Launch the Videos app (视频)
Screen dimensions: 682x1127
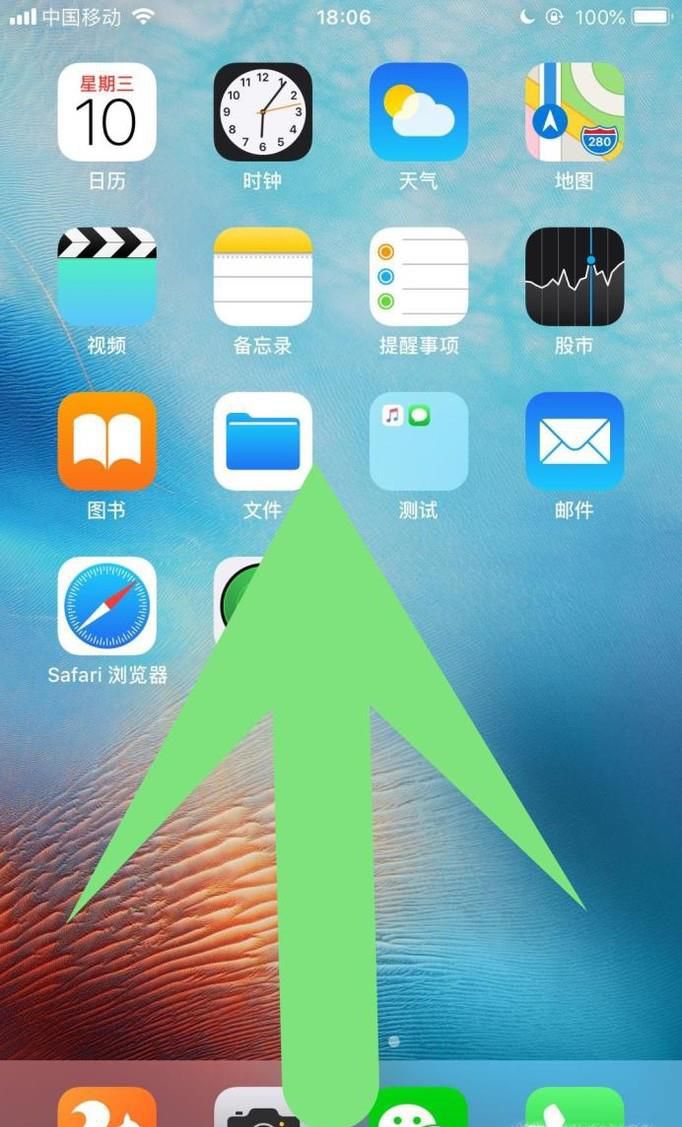(x=107, y=277)
